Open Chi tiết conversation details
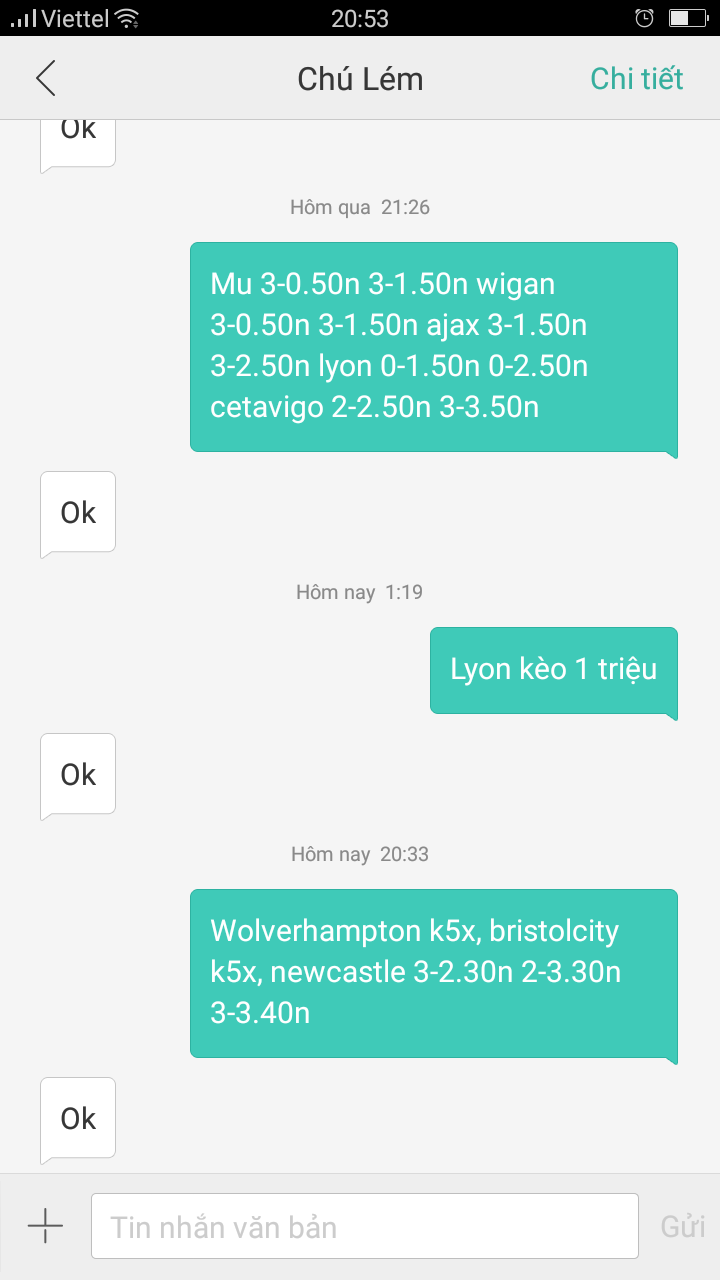This screenshot has width=720, height=1280. point(636,78)
